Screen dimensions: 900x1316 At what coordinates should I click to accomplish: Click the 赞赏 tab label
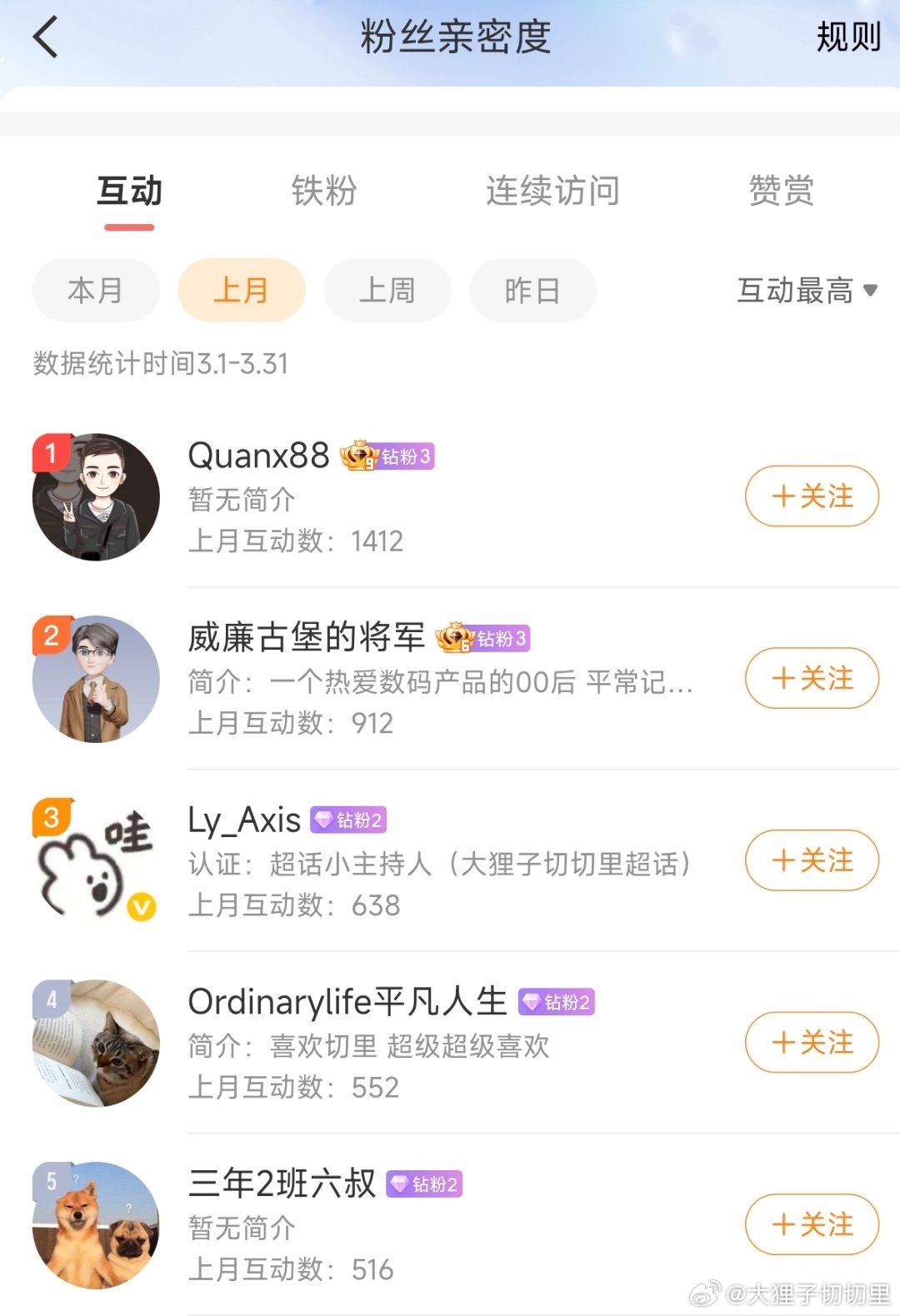(x=780, y=192)
